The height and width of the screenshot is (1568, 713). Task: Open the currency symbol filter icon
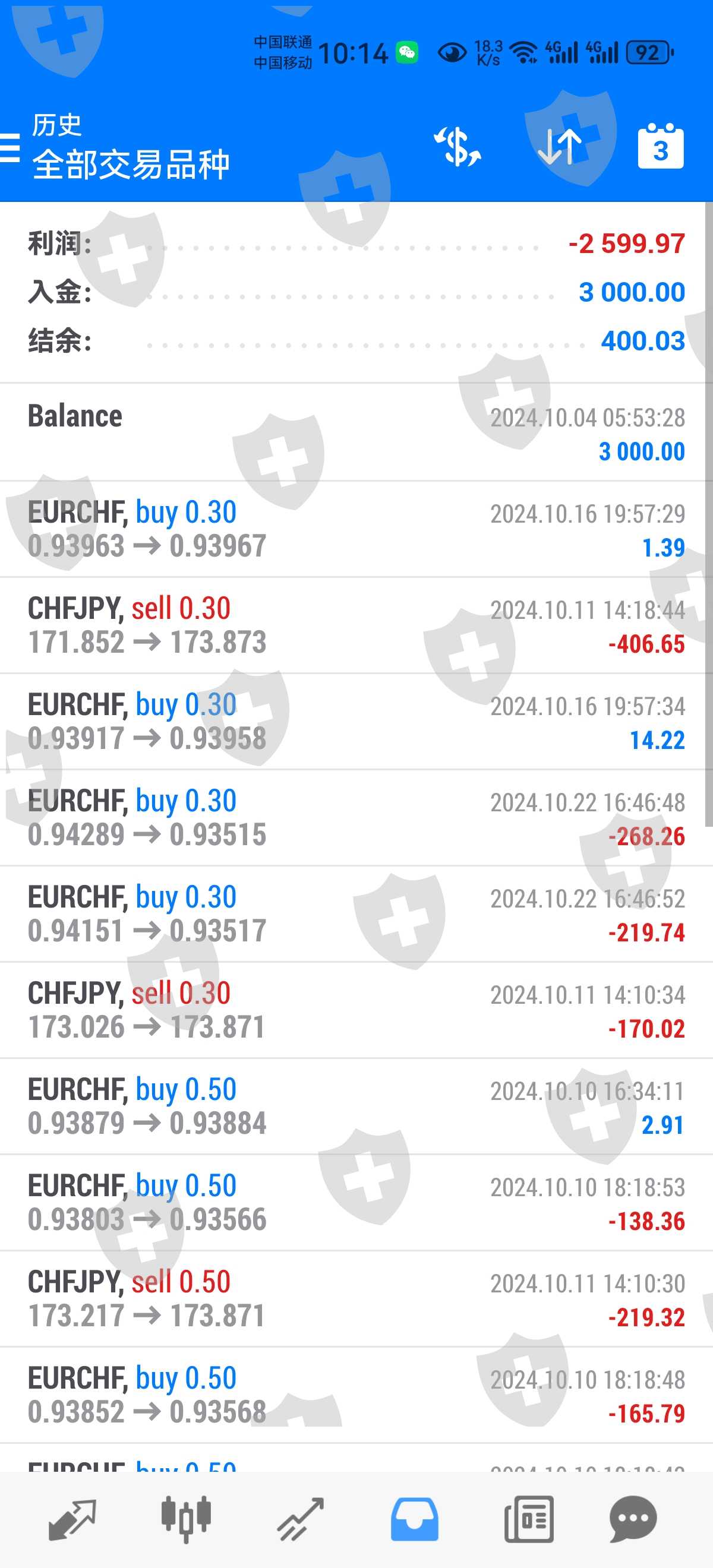[458, 147]
